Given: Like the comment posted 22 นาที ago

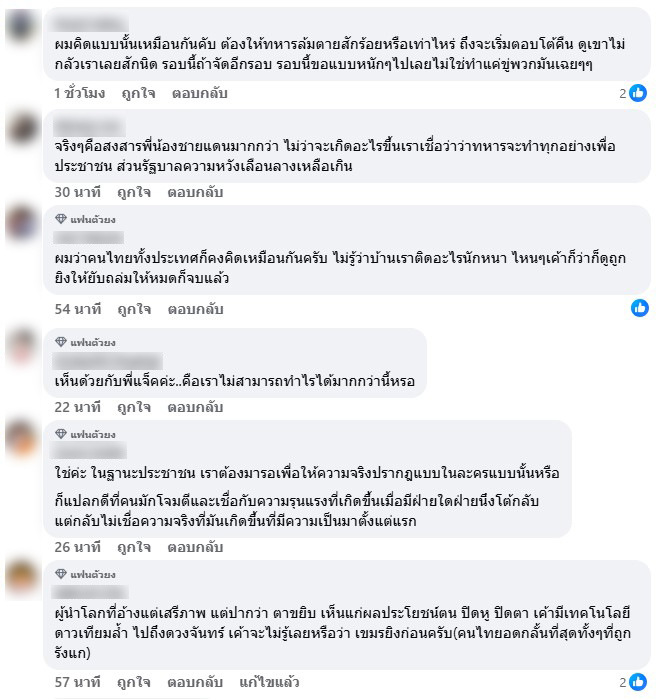Looking at the screenshot, I should [133, 407].
